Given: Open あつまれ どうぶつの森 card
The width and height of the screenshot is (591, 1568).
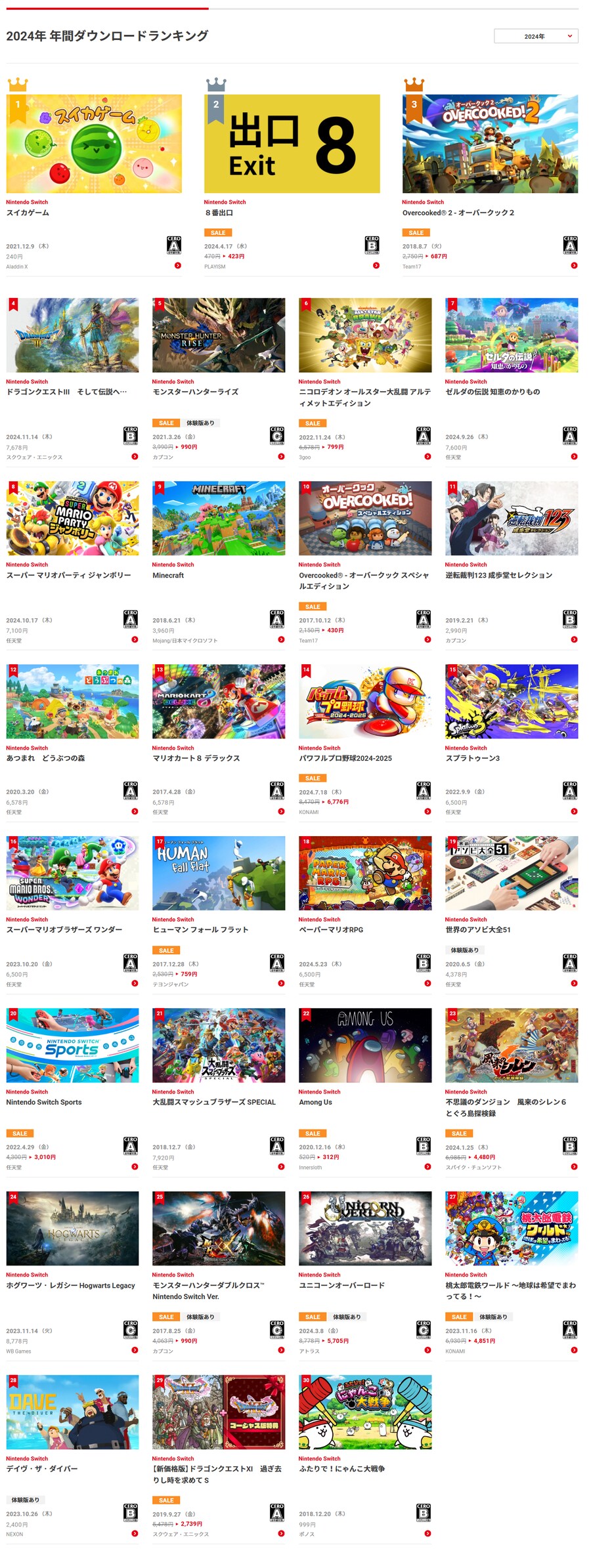Looking at the screenshot, I should 72,702.
